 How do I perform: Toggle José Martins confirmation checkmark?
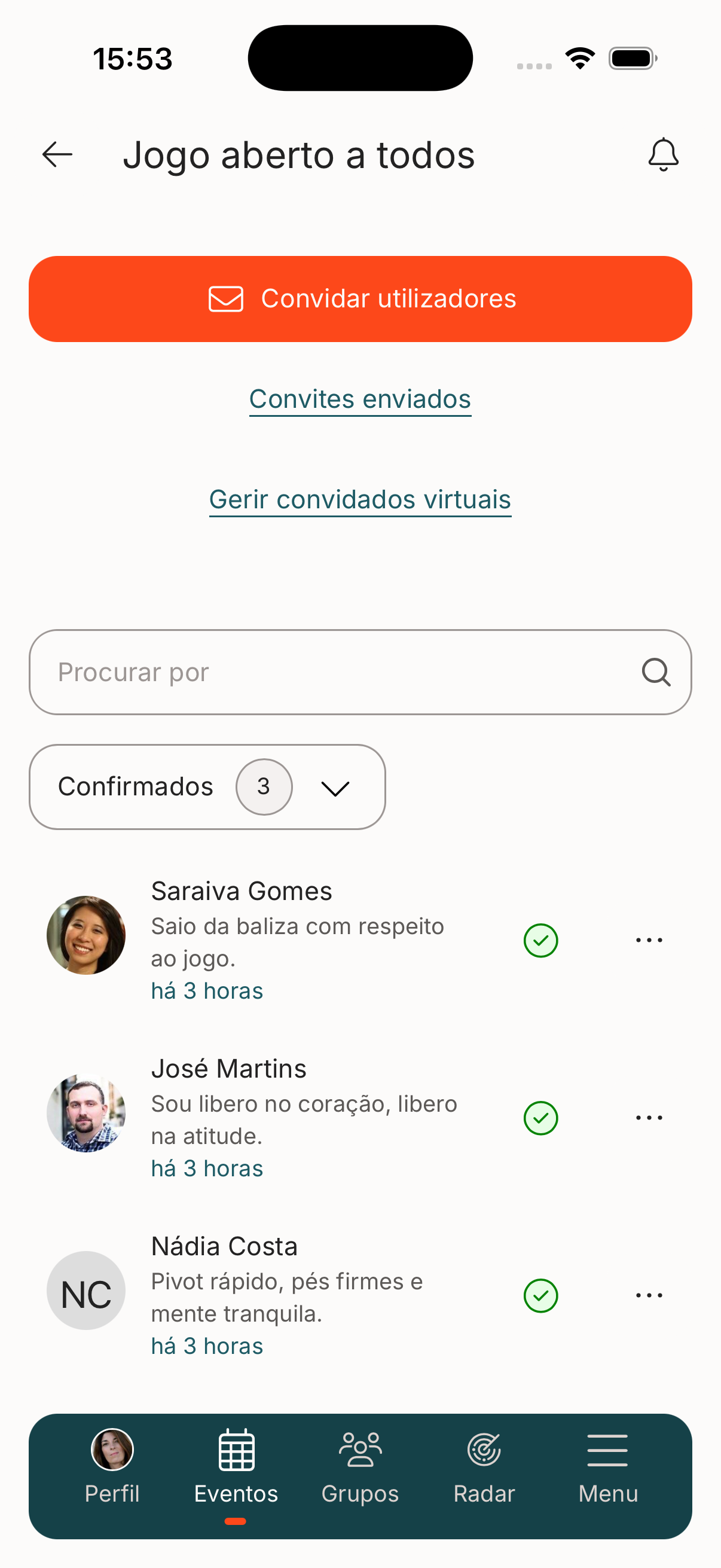click(x=540, y=1118)
